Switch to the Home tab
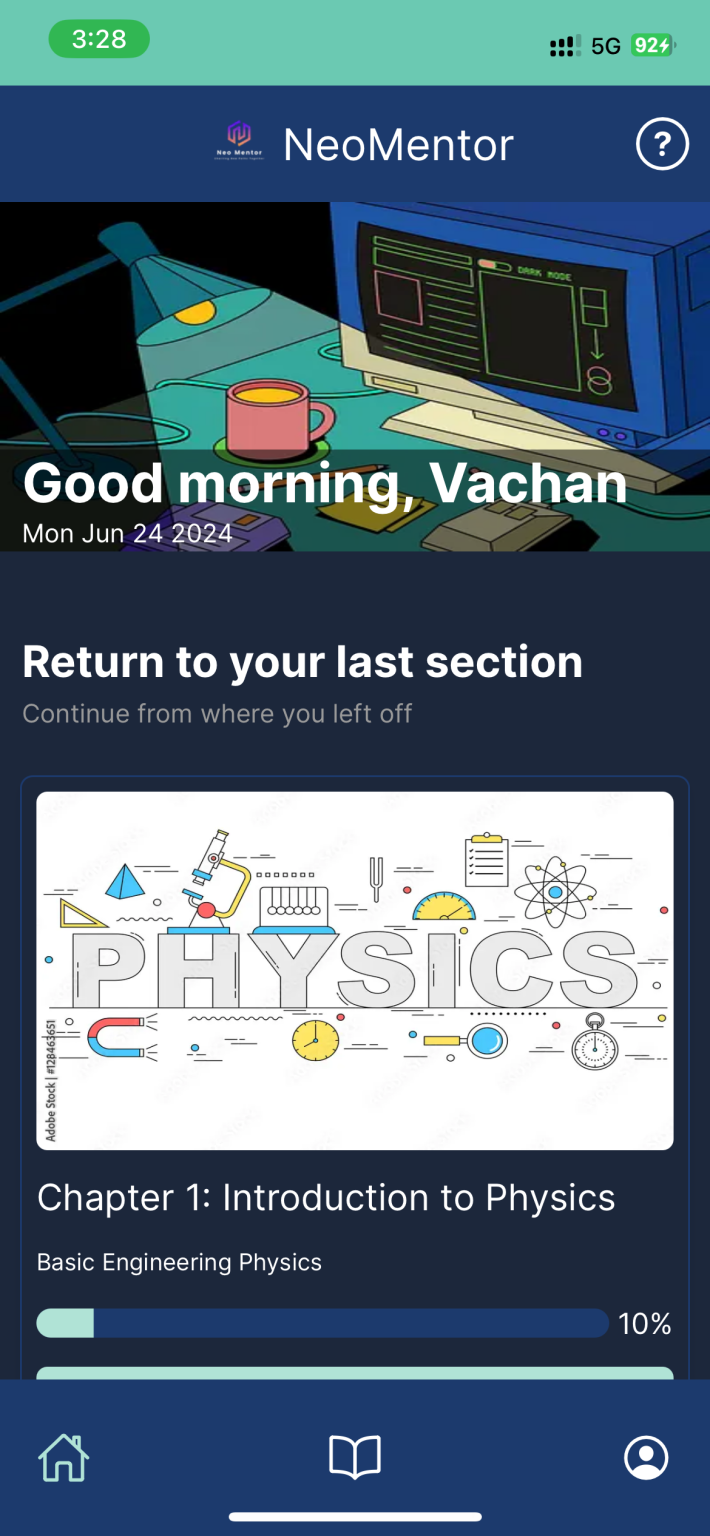Image resolution: width=710 pixels, height=1536 pixels. click(x=64, y=1457)
